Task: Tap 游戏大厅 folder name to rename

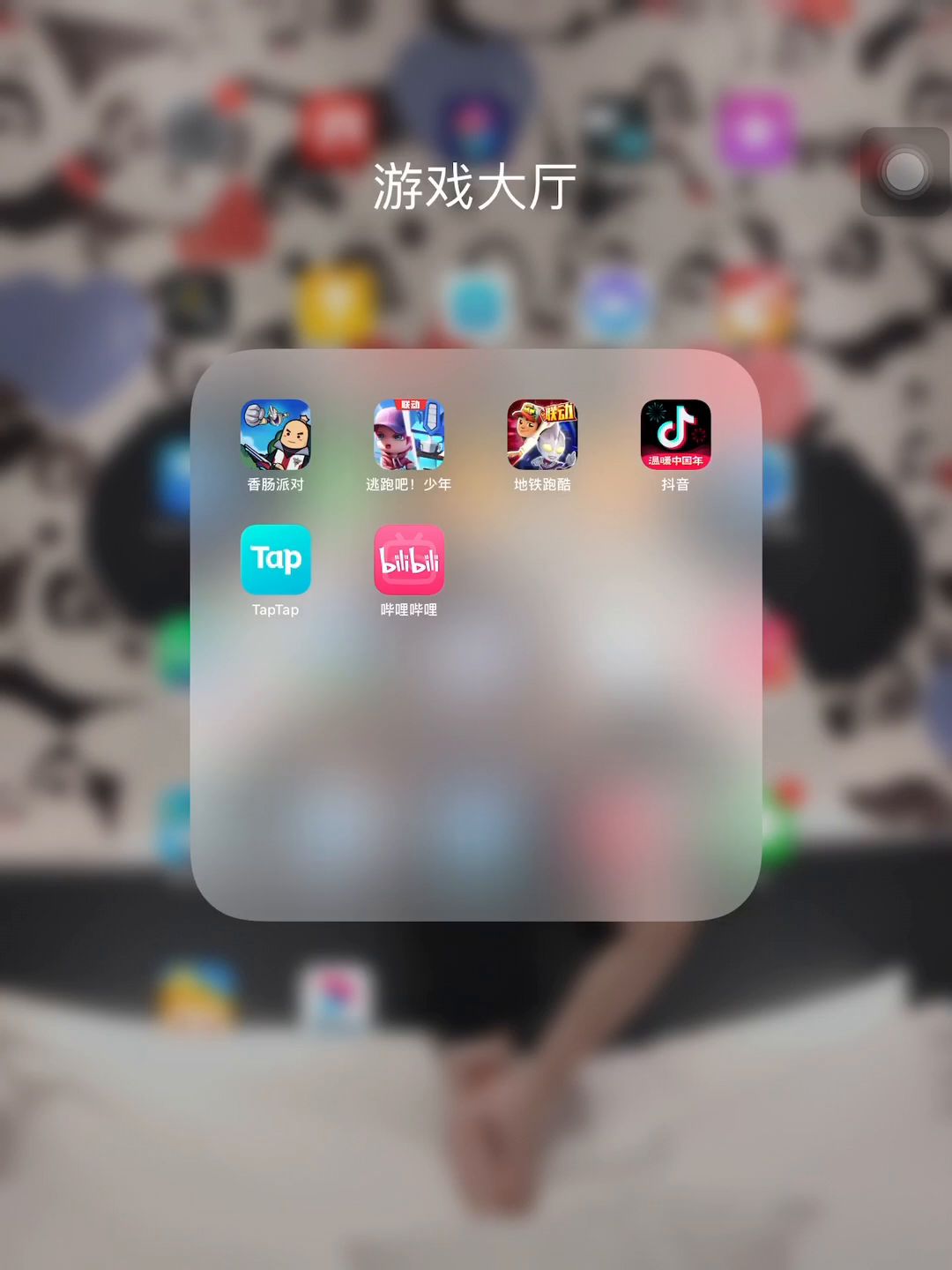Action: coord(475,187)
